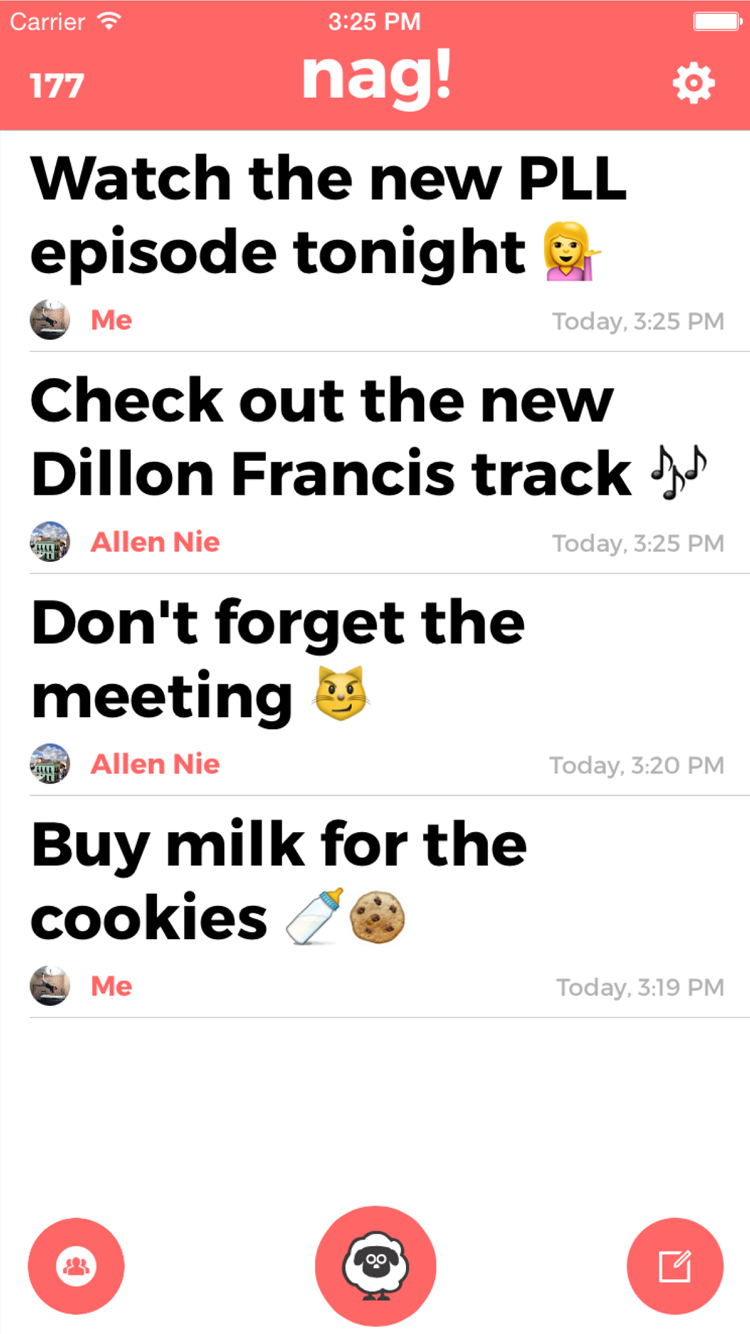Open the friends group button
The image size is (750, 1334).
pos(76,1266)
